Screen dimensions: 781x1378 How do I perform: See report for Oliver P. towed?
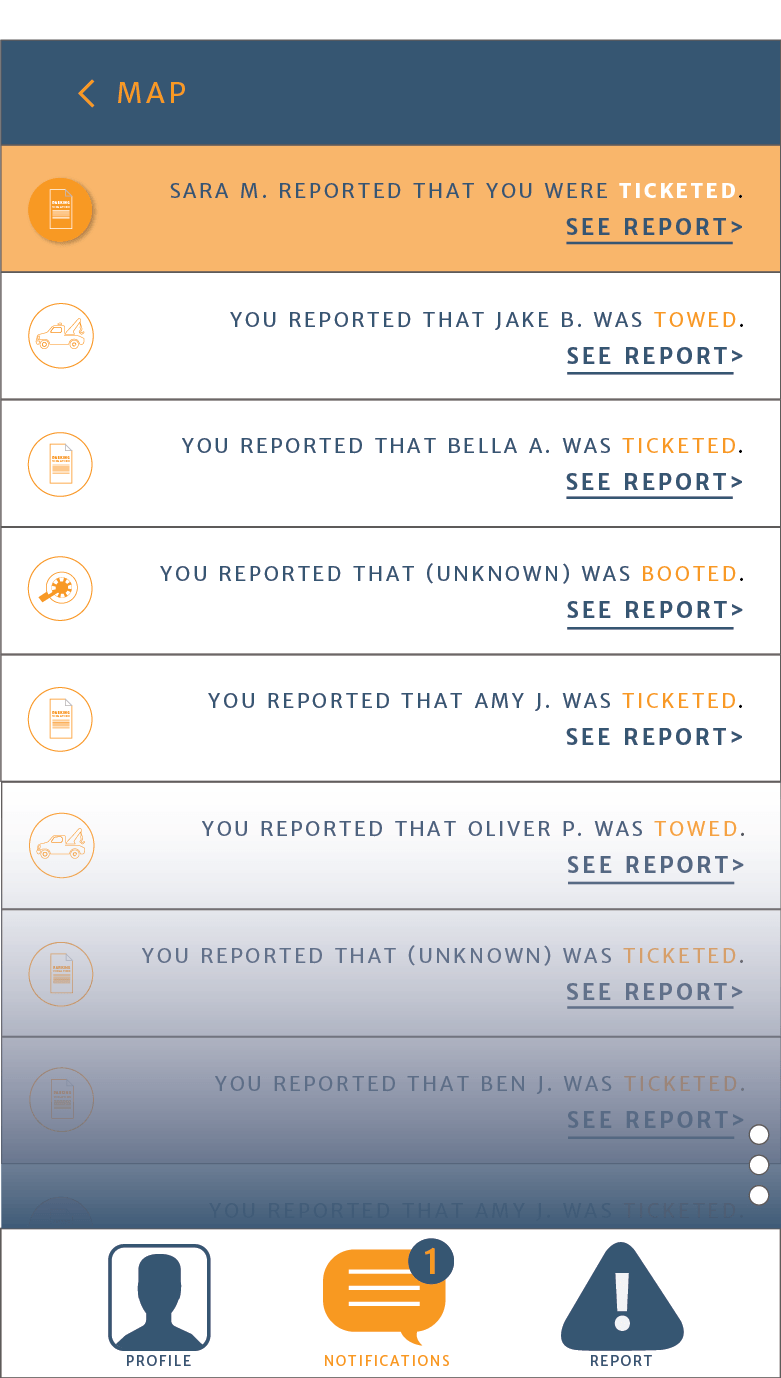click(654, 866)
